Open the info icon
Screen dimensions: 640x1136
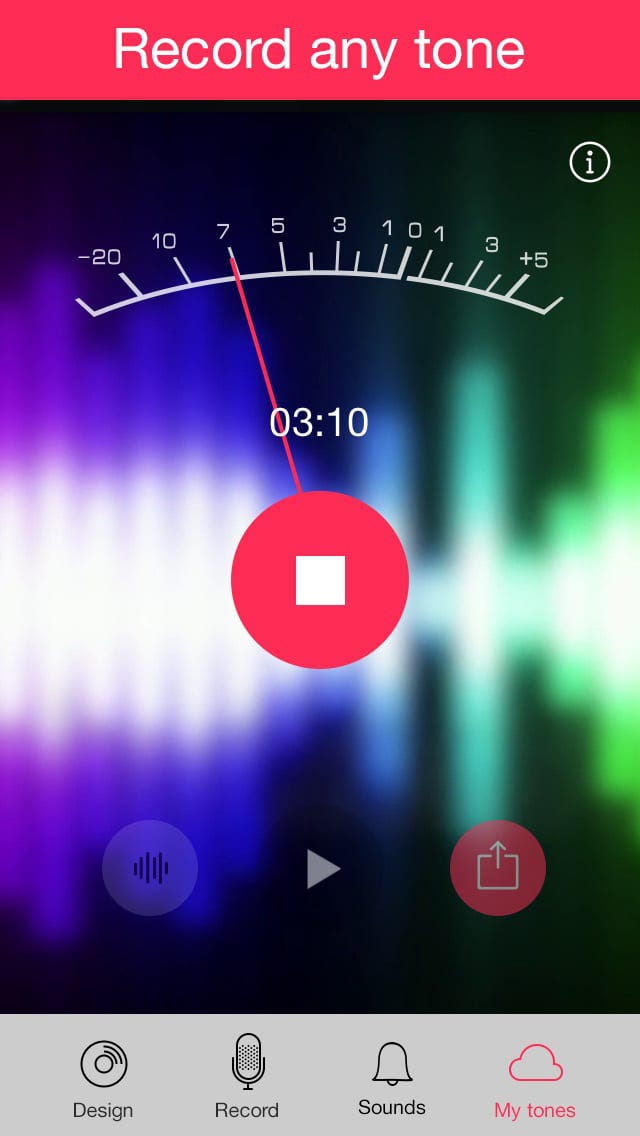pyautogui.click(x=589, y=162)
